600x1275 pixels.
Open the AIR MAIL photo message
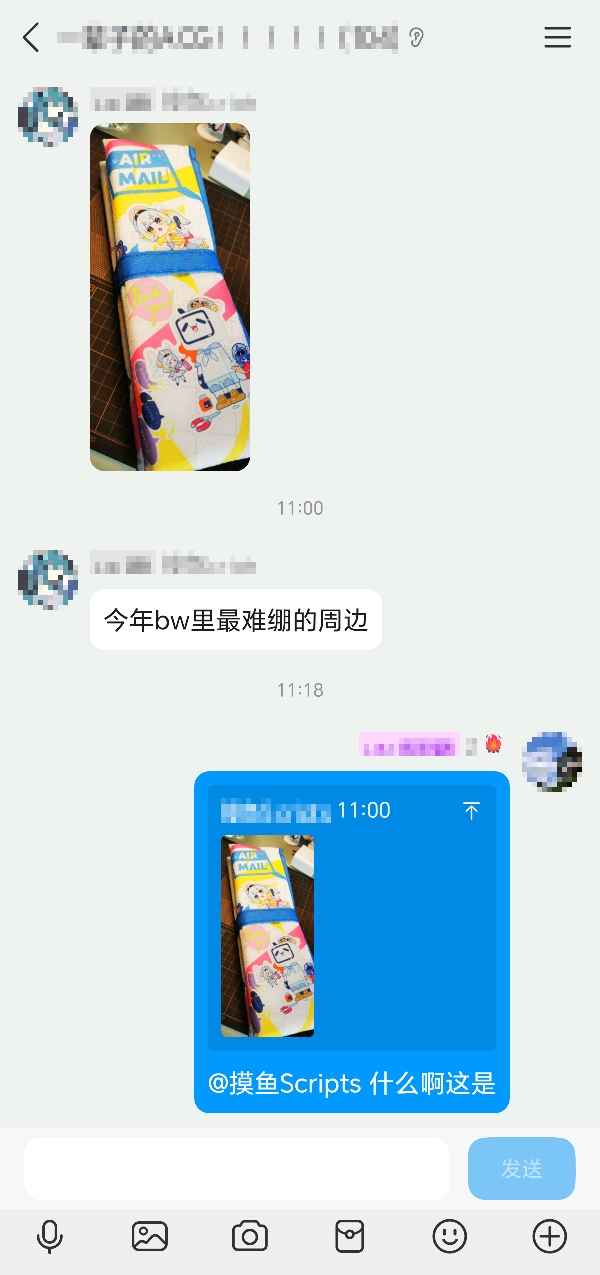click(170, 297)
